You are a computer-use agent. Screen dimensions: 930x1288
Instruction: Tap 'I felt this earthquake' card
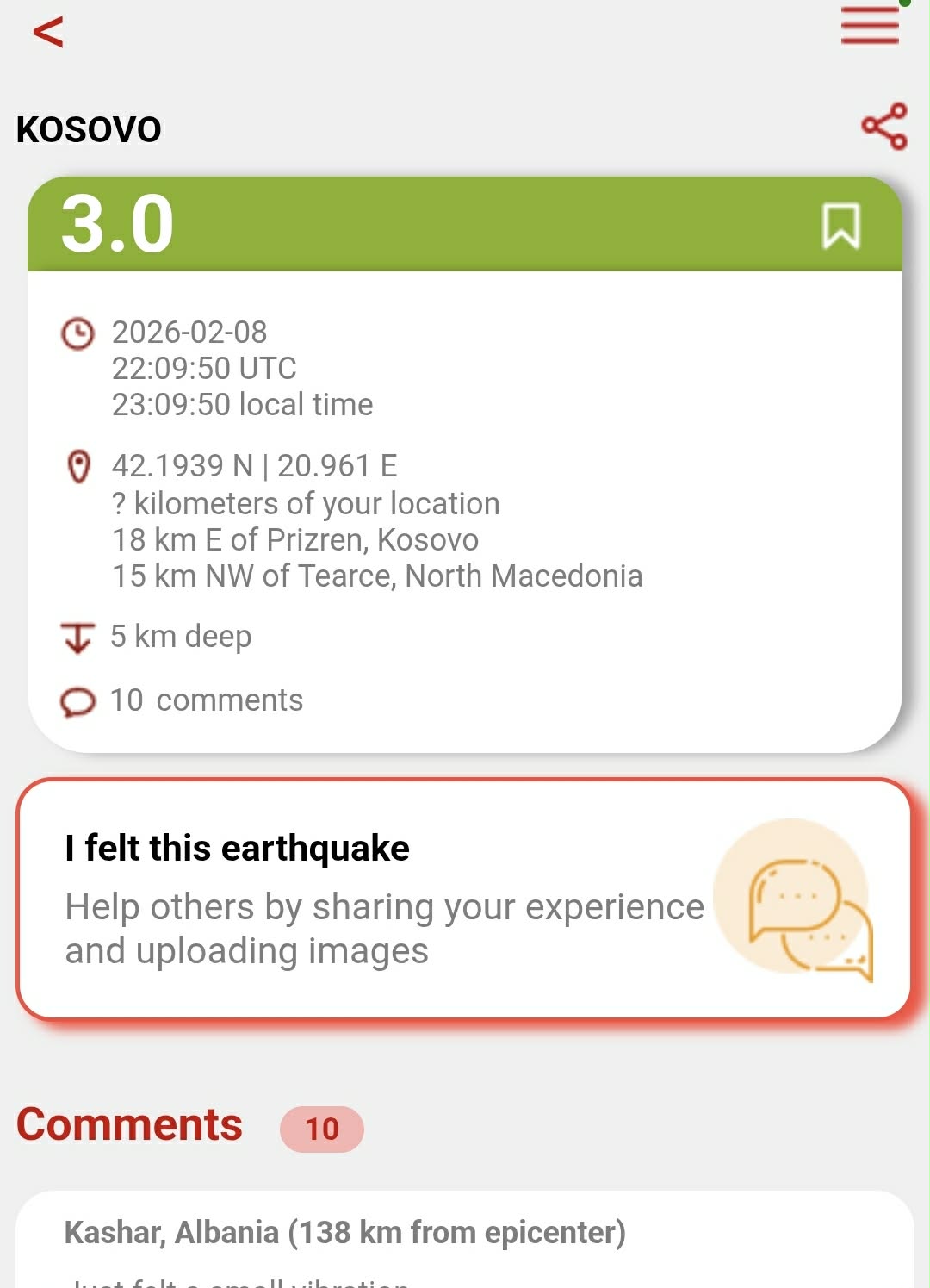tap(463, 899)
